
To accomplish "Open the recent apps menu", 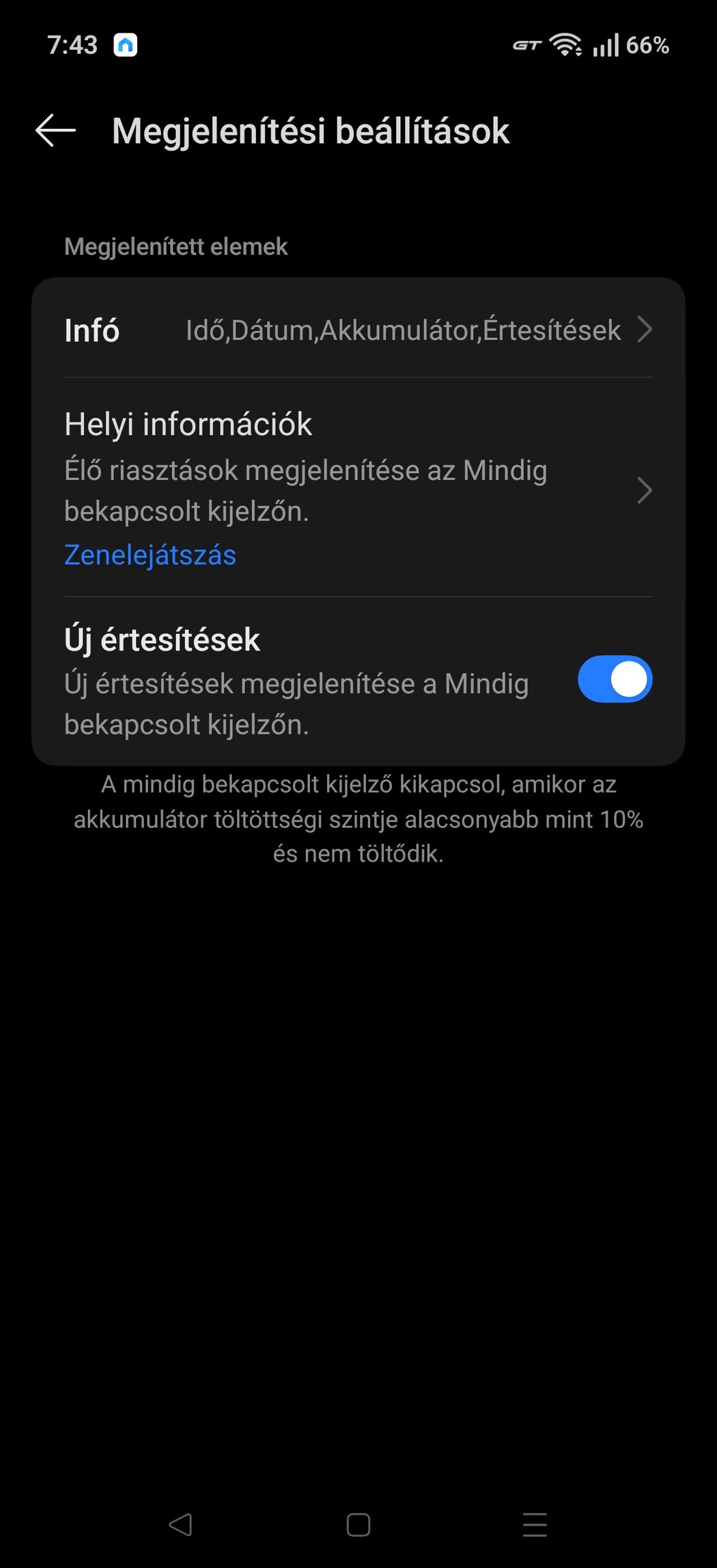I will click(x=535, y=1524).
